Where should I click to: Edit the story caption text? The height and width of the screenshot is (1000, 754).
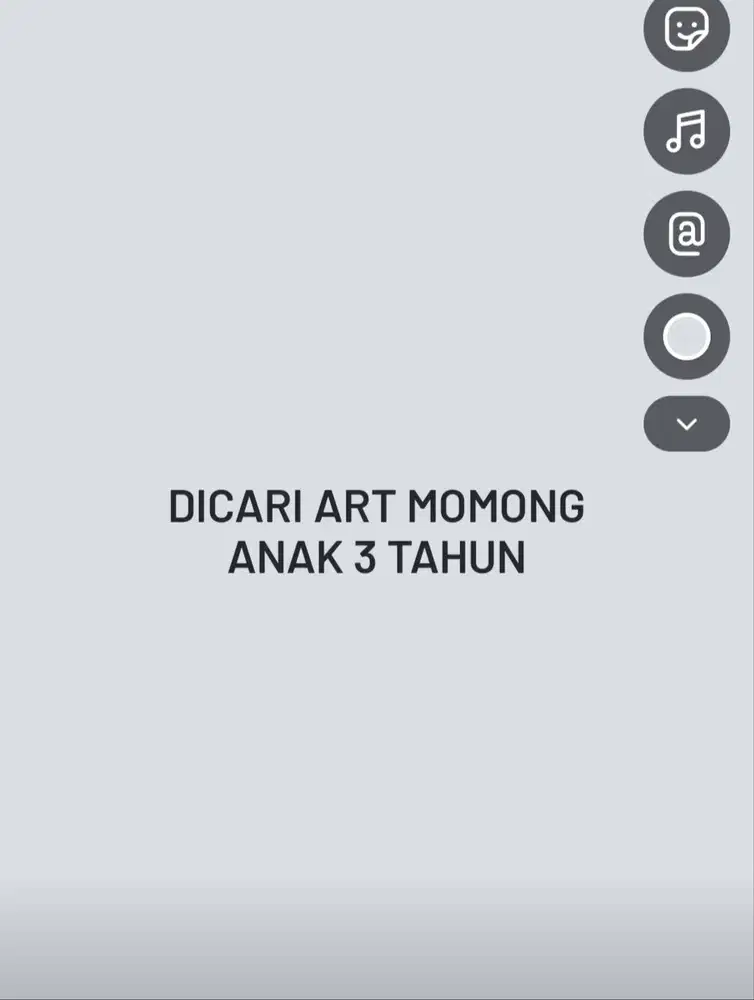pyautogui.click(x=376, y=530)
